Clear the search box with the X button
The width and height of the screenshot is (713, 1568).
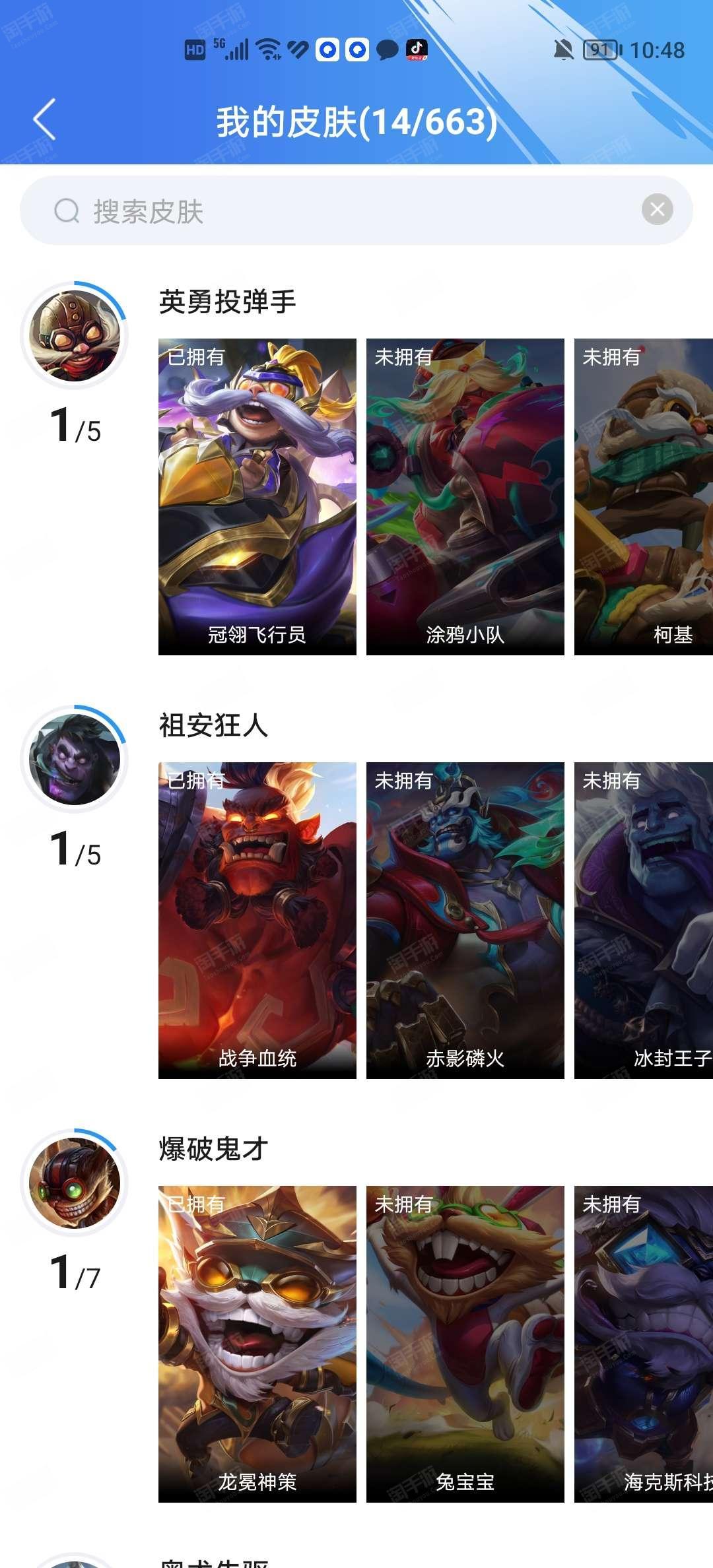pyautogui.click(x=658, y=210)
